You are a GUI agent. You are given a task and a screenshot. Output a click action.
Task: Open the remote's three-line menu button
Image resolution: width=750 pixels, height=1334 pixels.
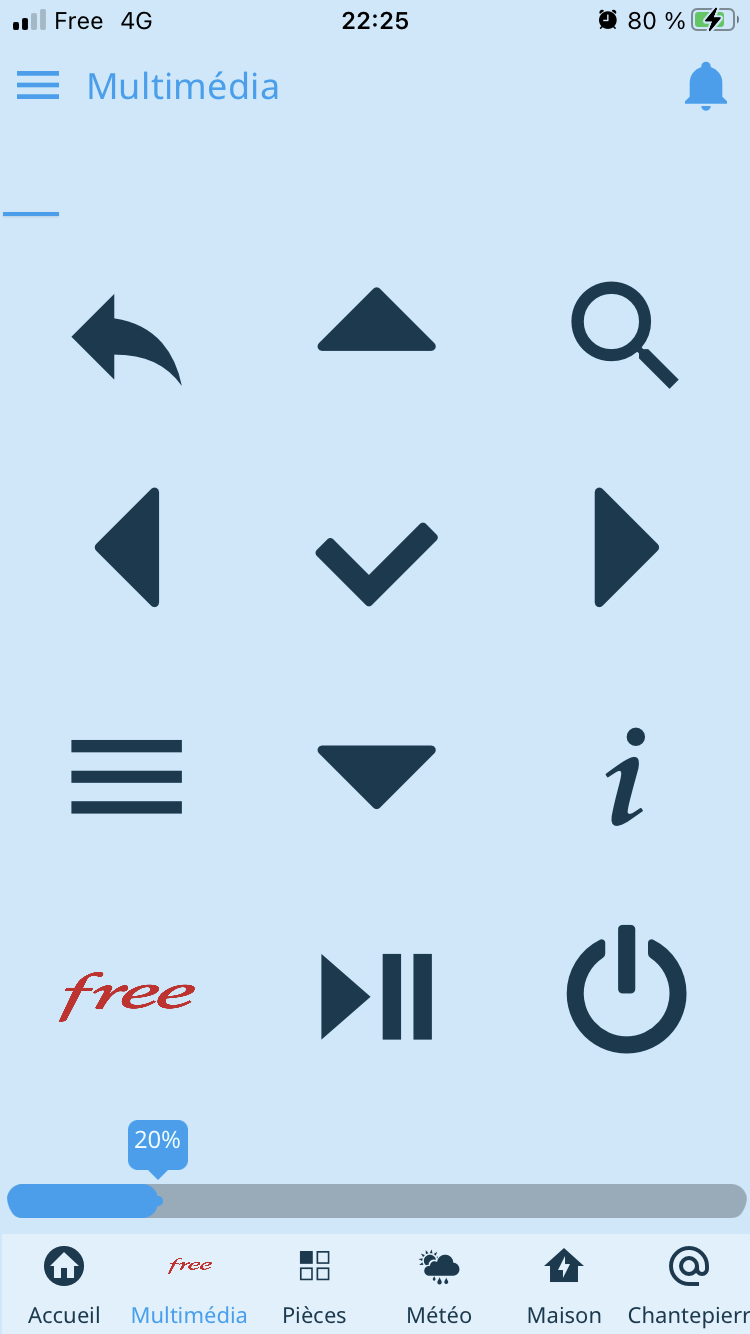pos(127,776)
